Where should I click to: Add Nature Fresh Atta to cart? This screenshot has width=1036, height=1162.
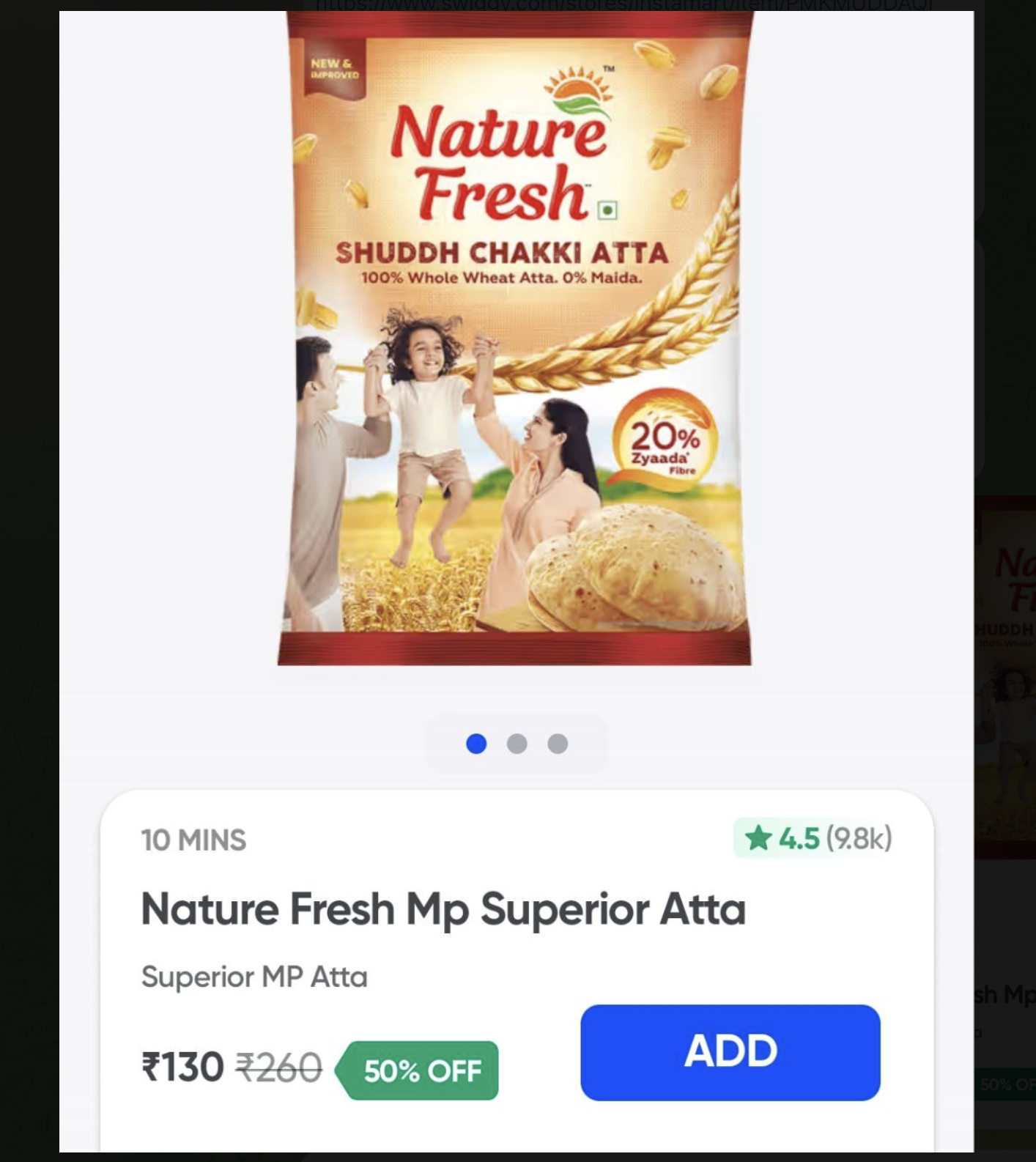point(730,1052)
